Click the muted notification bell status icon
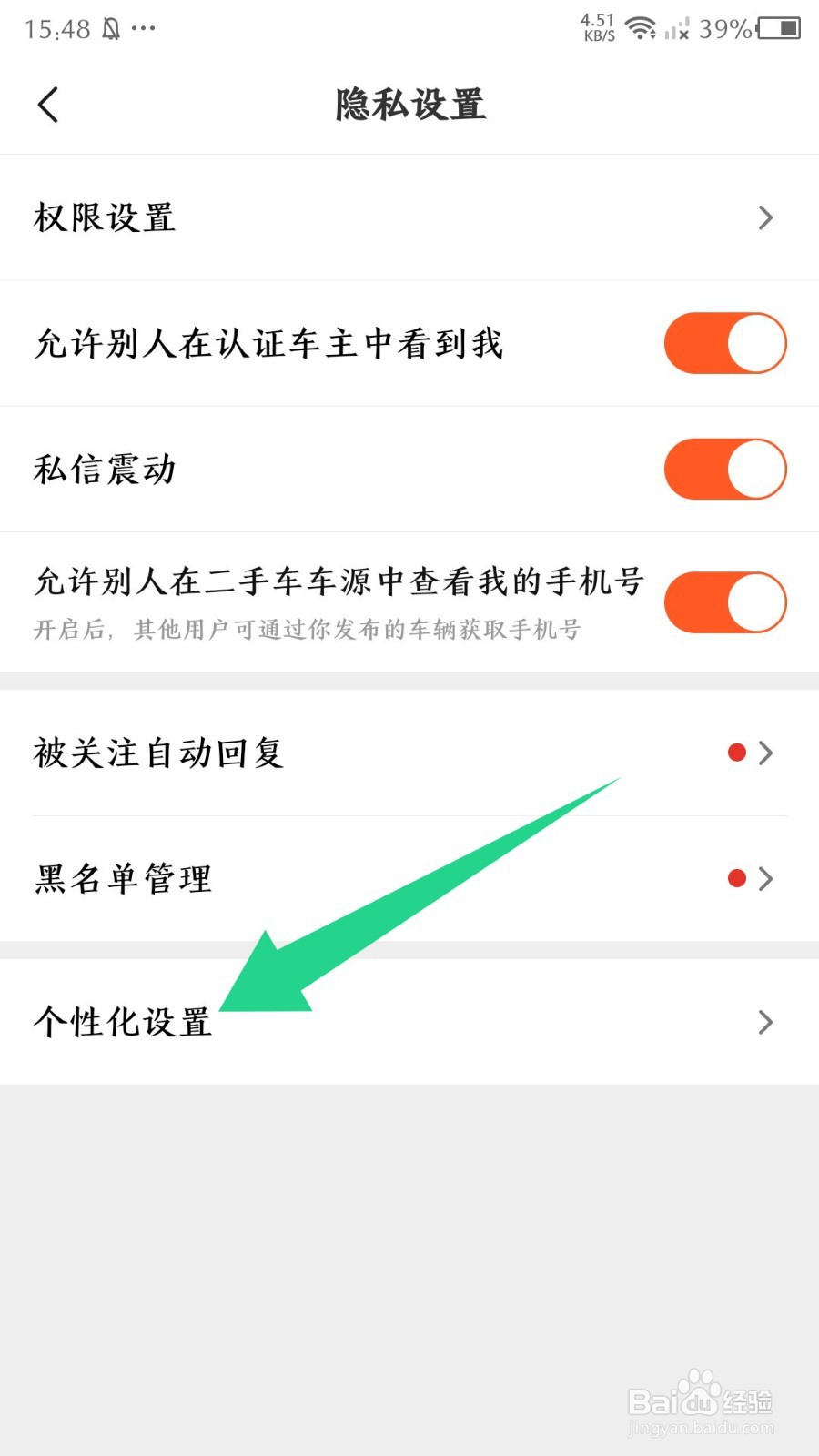 pyautogui.click(x=109, y=27)
